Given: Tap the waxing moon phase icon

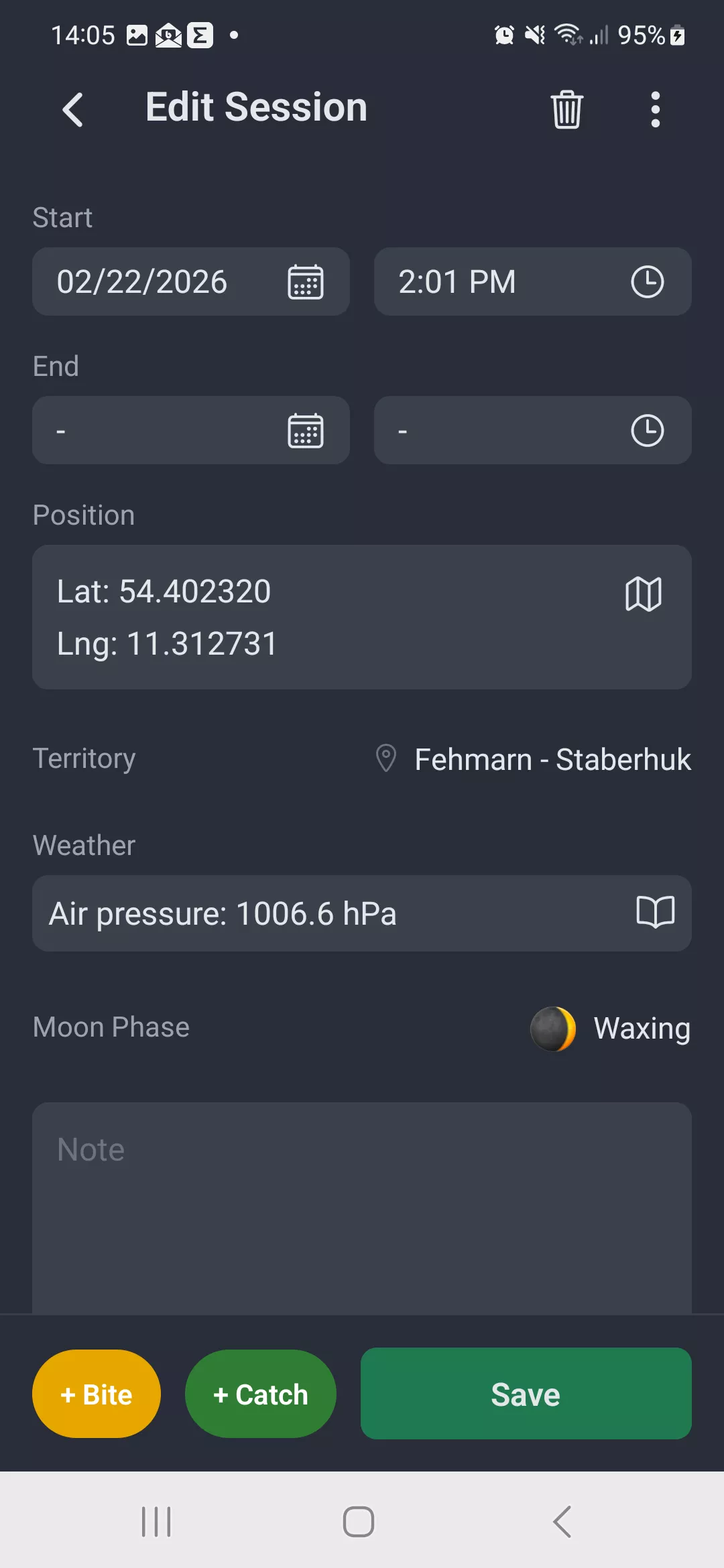Looking at the screenshot, I should pyautogui.click(x=552, y=1028).
